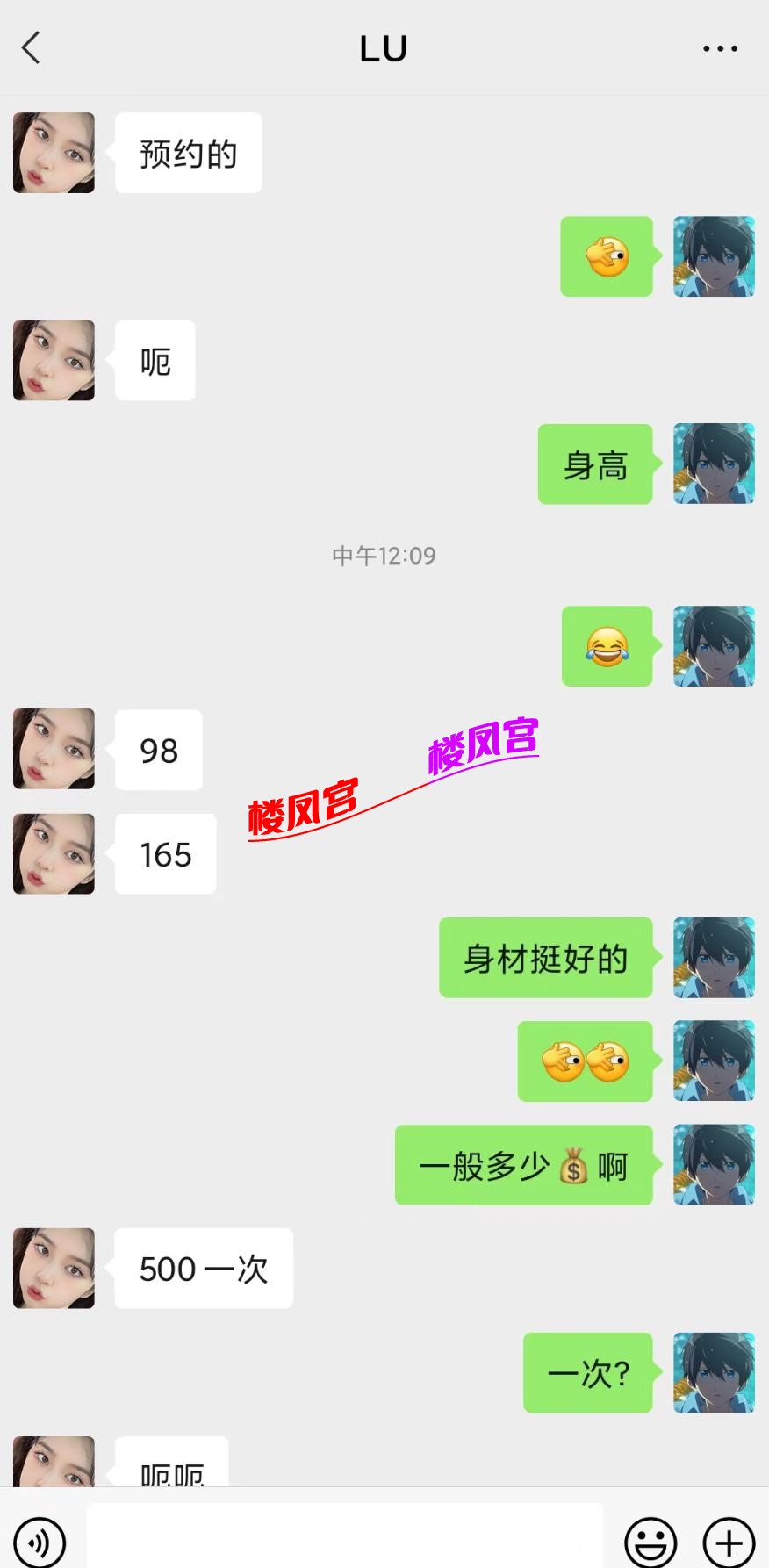Tap the single hand-over-face emoji message
This screenshot has width=769, height=1568.
(607, 257)
